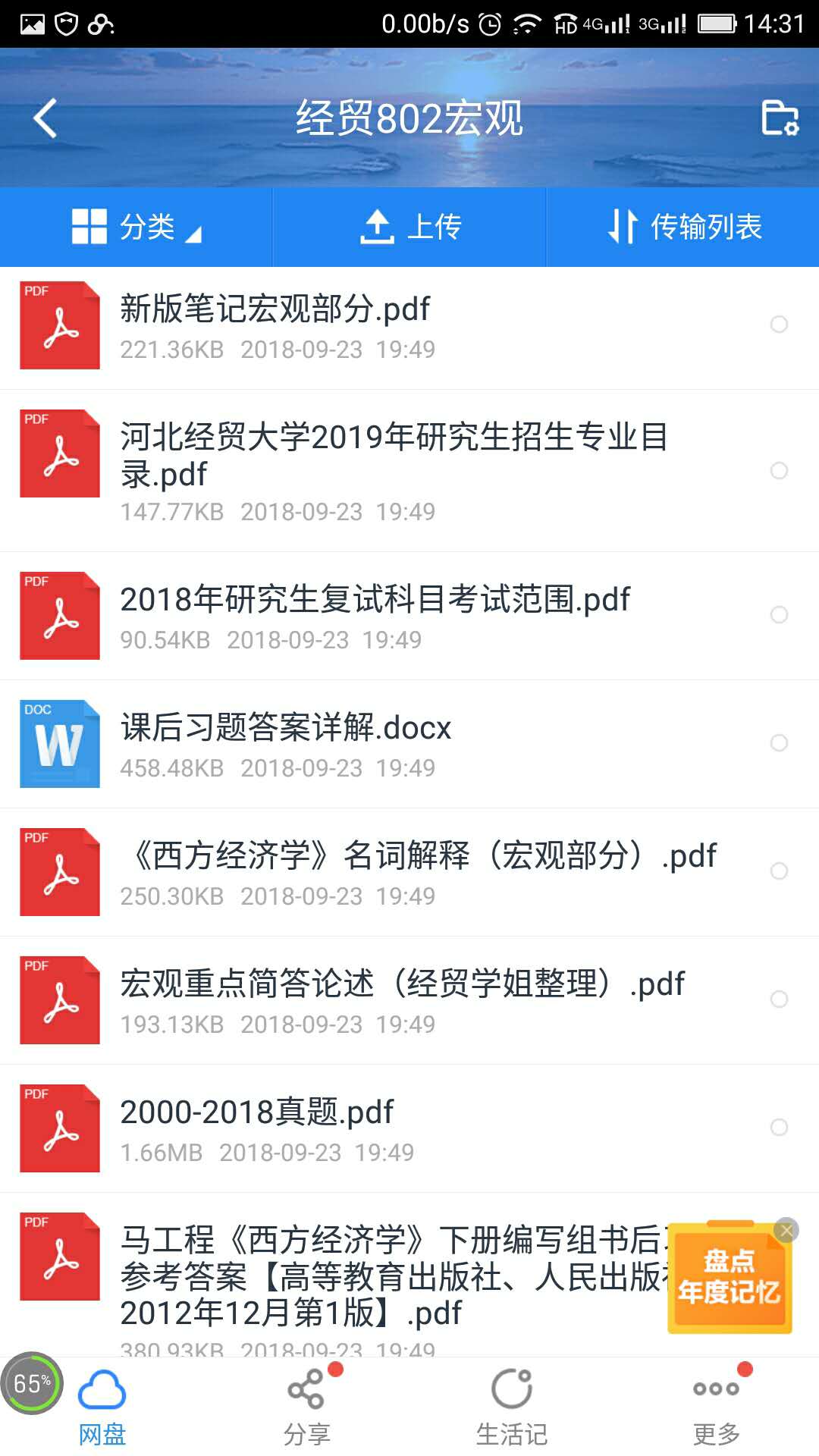Open the folder settings icon
This screenshot has width=819, height=1456.
(780, 118)
